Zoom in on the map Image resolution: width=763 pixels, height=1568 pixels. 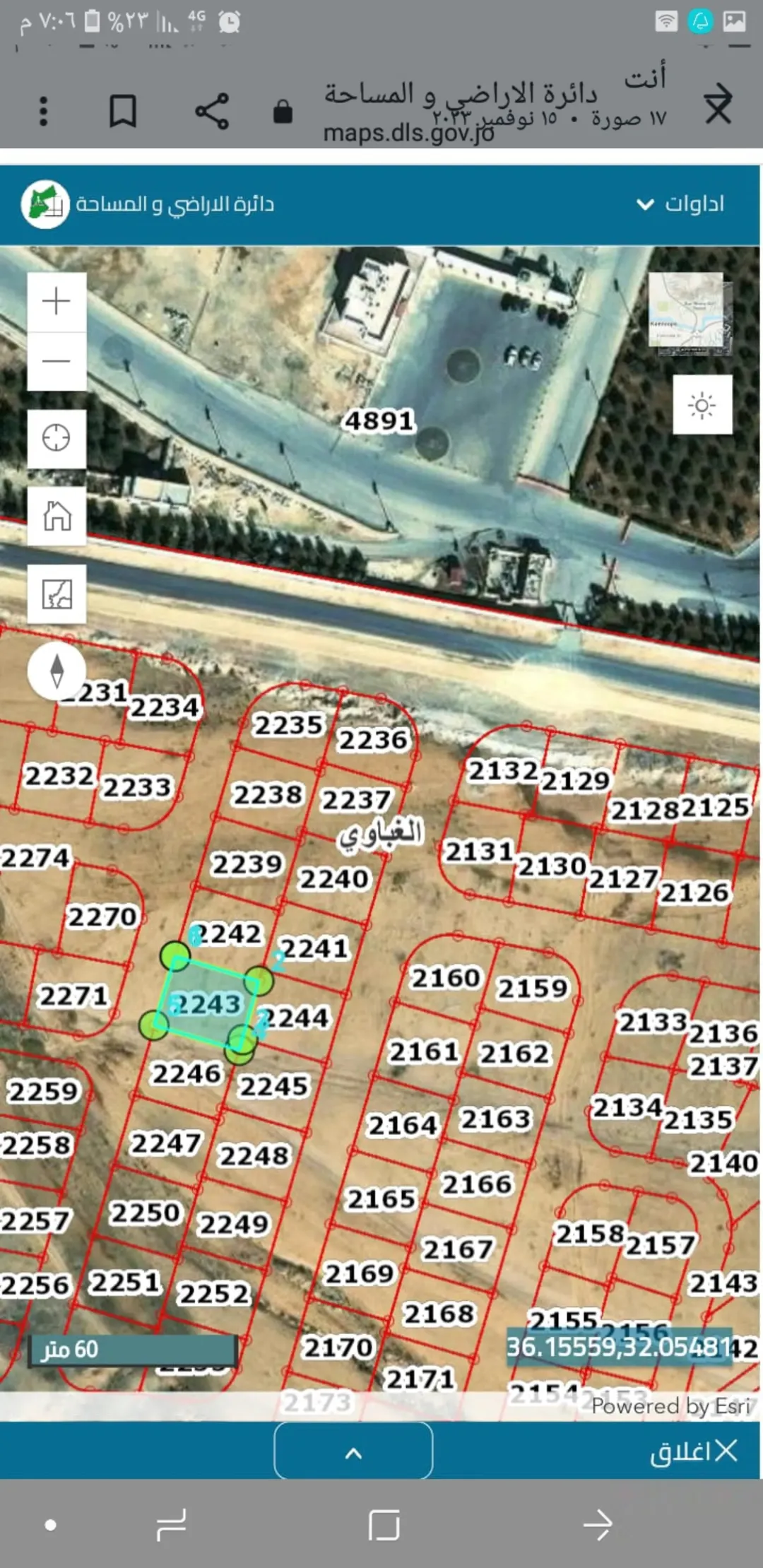(x=57, y=302)
